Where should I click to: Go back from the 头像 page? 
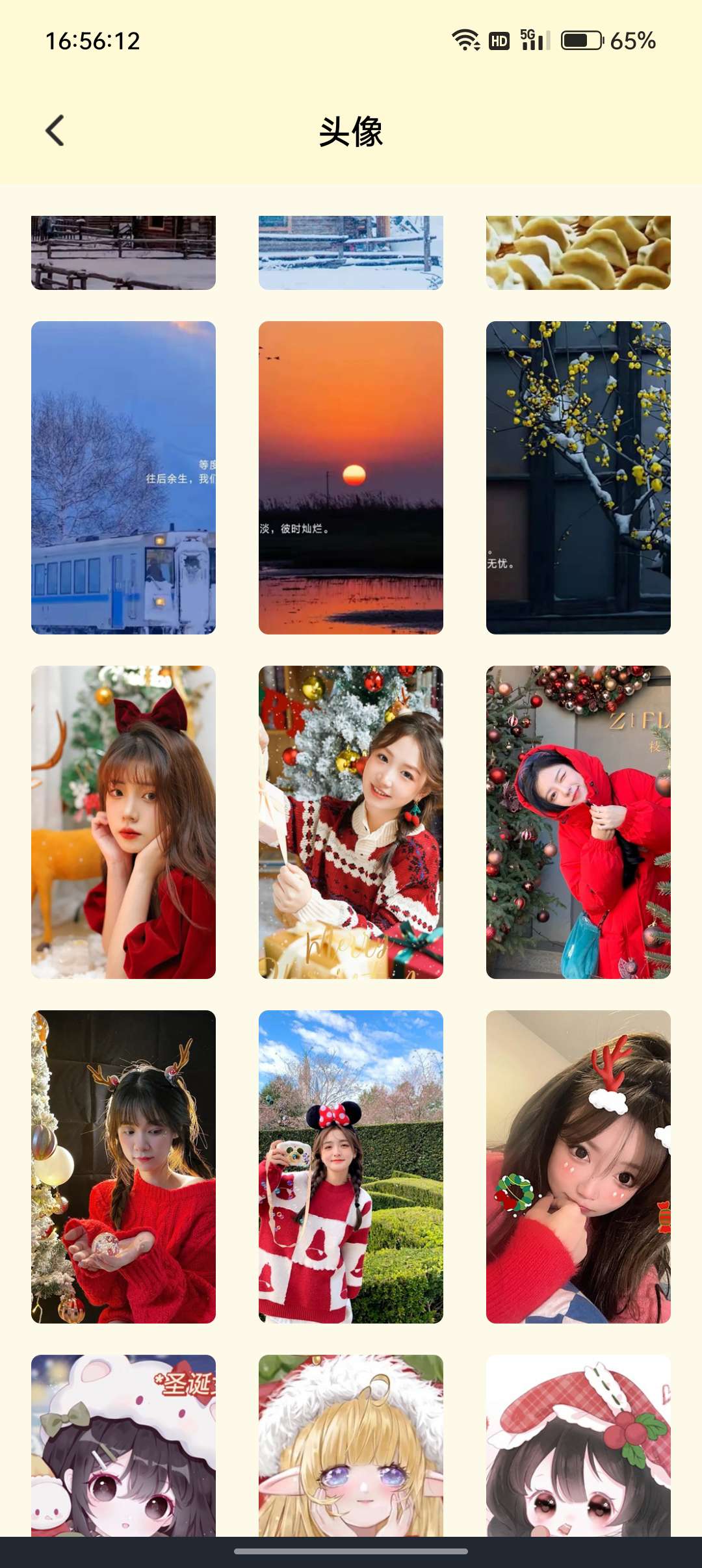point(55,131)
